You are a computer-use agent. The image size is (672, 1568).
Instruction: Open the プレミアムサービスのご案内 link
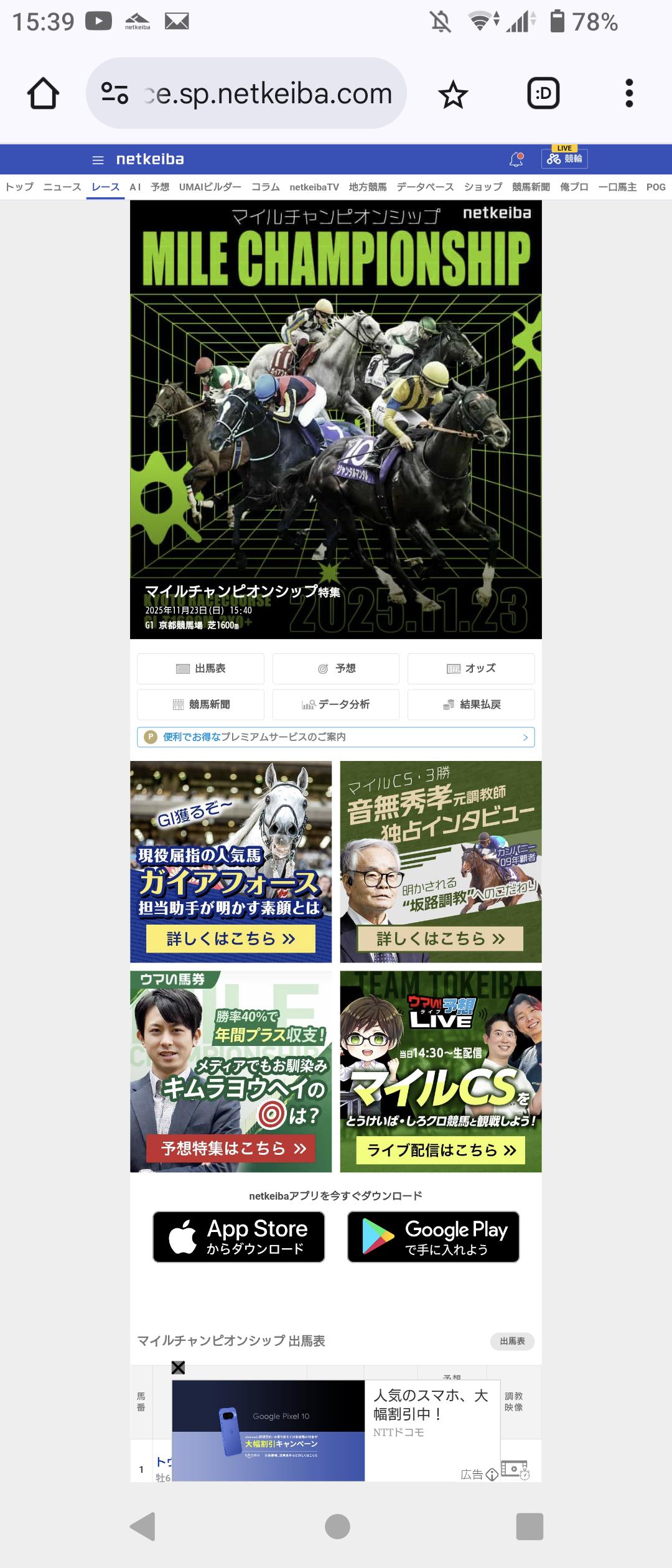[x=336, y=737]
